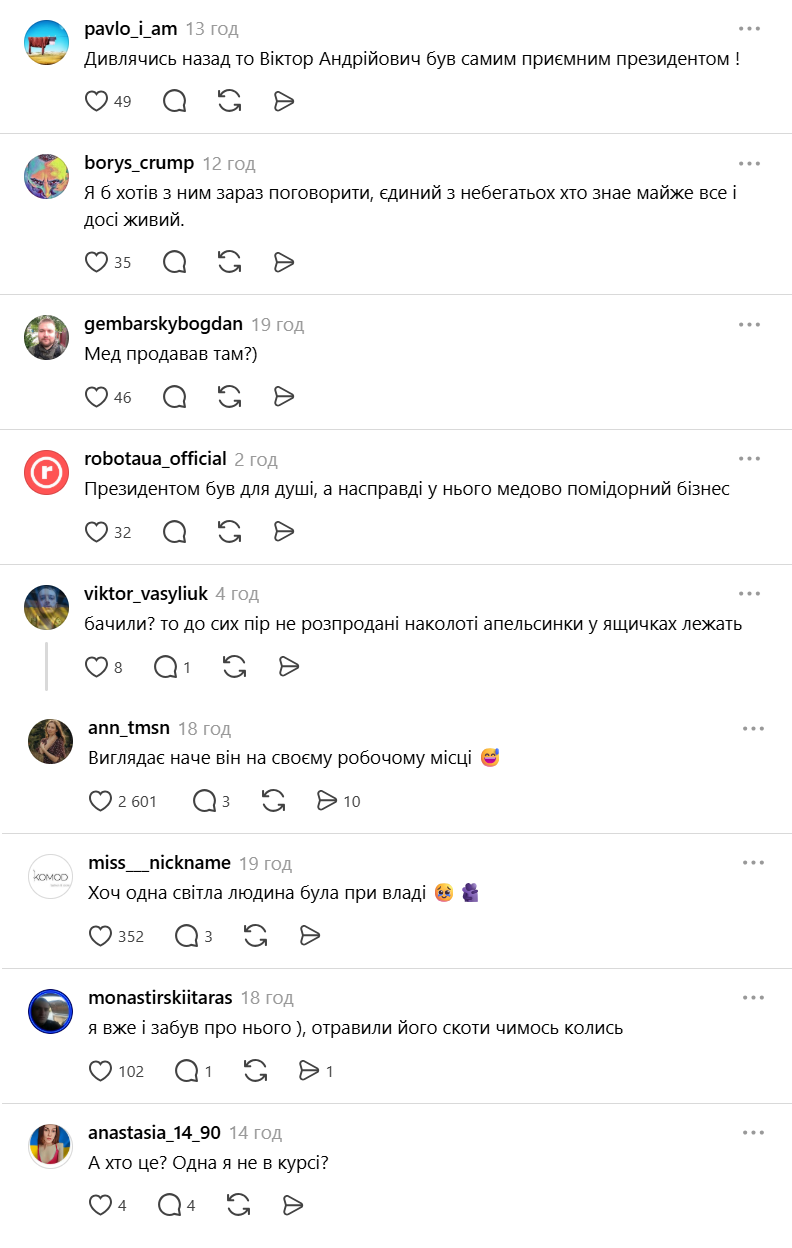This screenshot has height=1248, width=792.
Task: Like anastasia_14_90's comment
Action: tap(100, 1206)
